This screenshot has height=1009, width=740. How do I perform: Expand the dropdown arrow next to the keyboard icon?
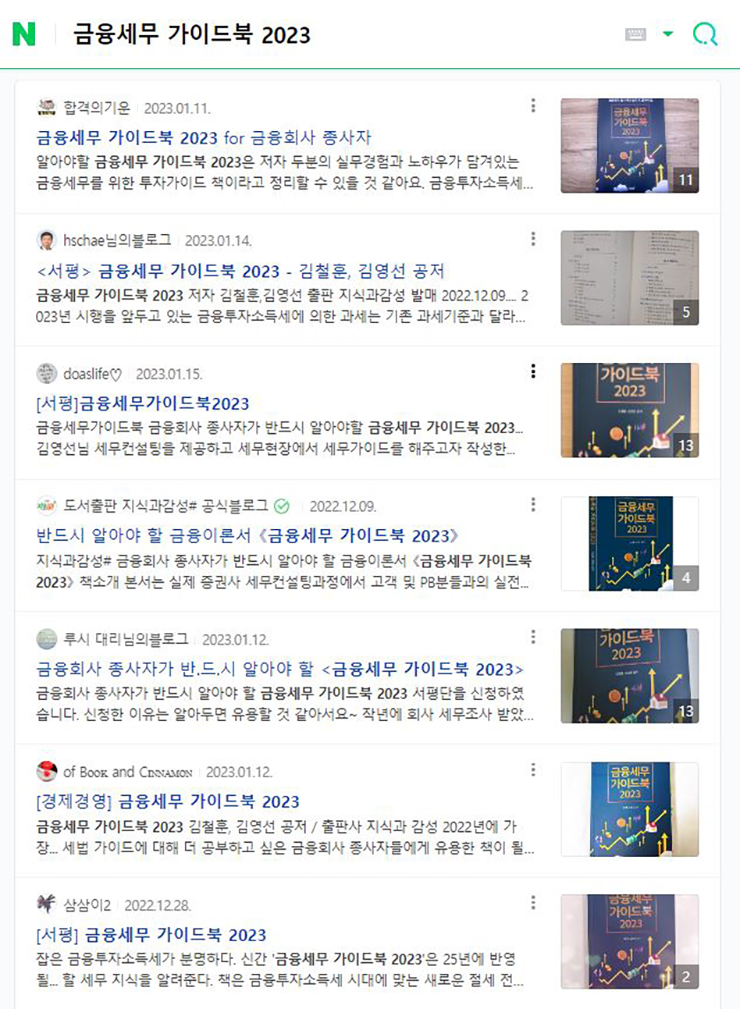(x=668, y=34)
